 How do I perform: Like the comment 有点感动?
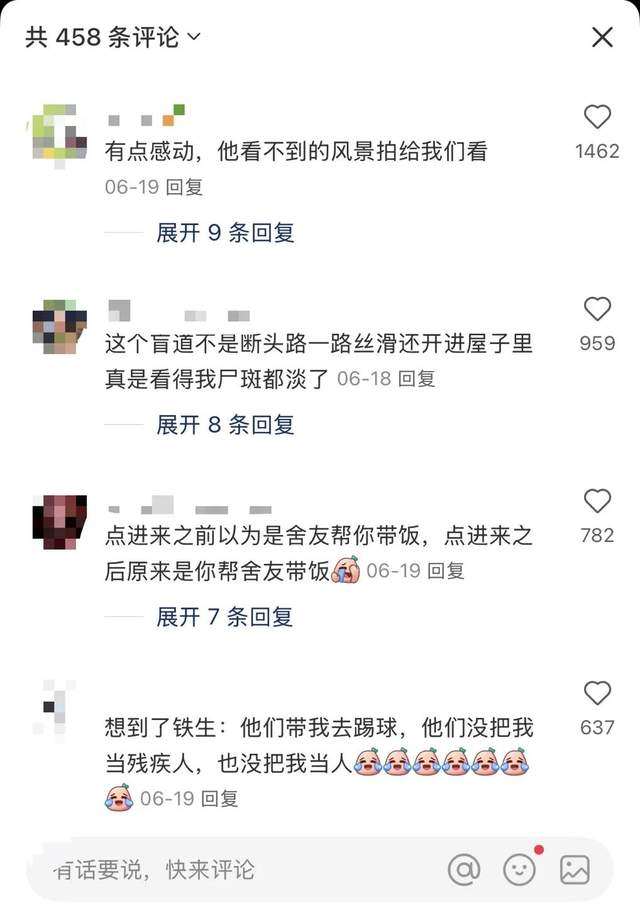(597, 118)
